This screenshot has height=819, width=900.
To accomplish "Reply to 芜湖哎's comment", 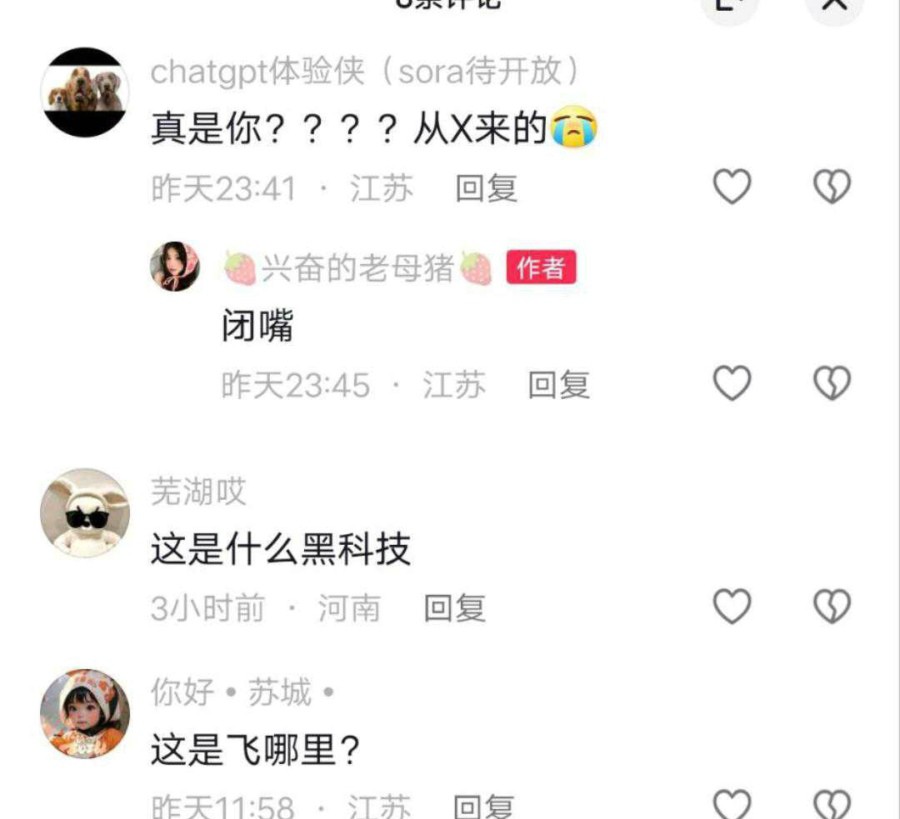I will coord(454,608).
